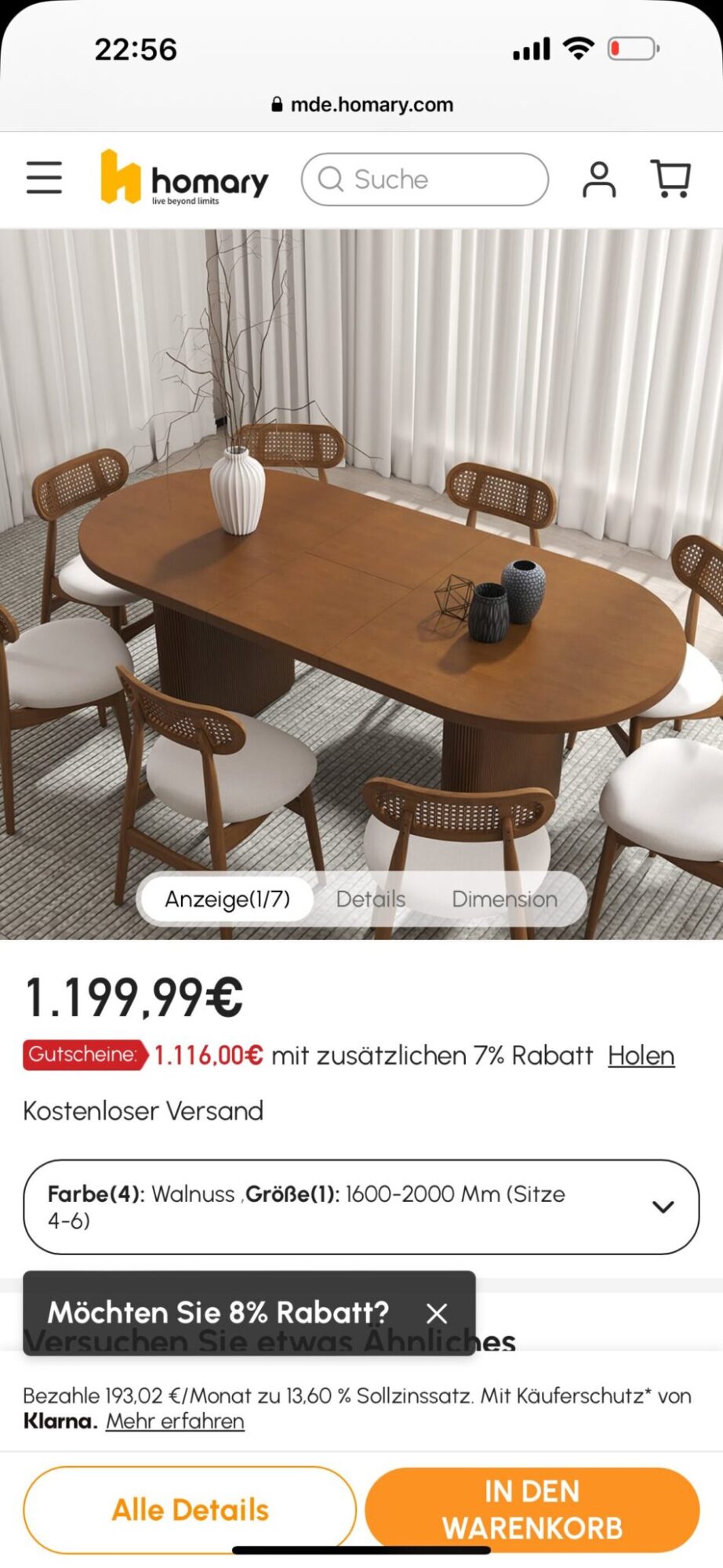Open Klarna Mehr erfahren link
723x1568 pixels.
[176, 1421]
